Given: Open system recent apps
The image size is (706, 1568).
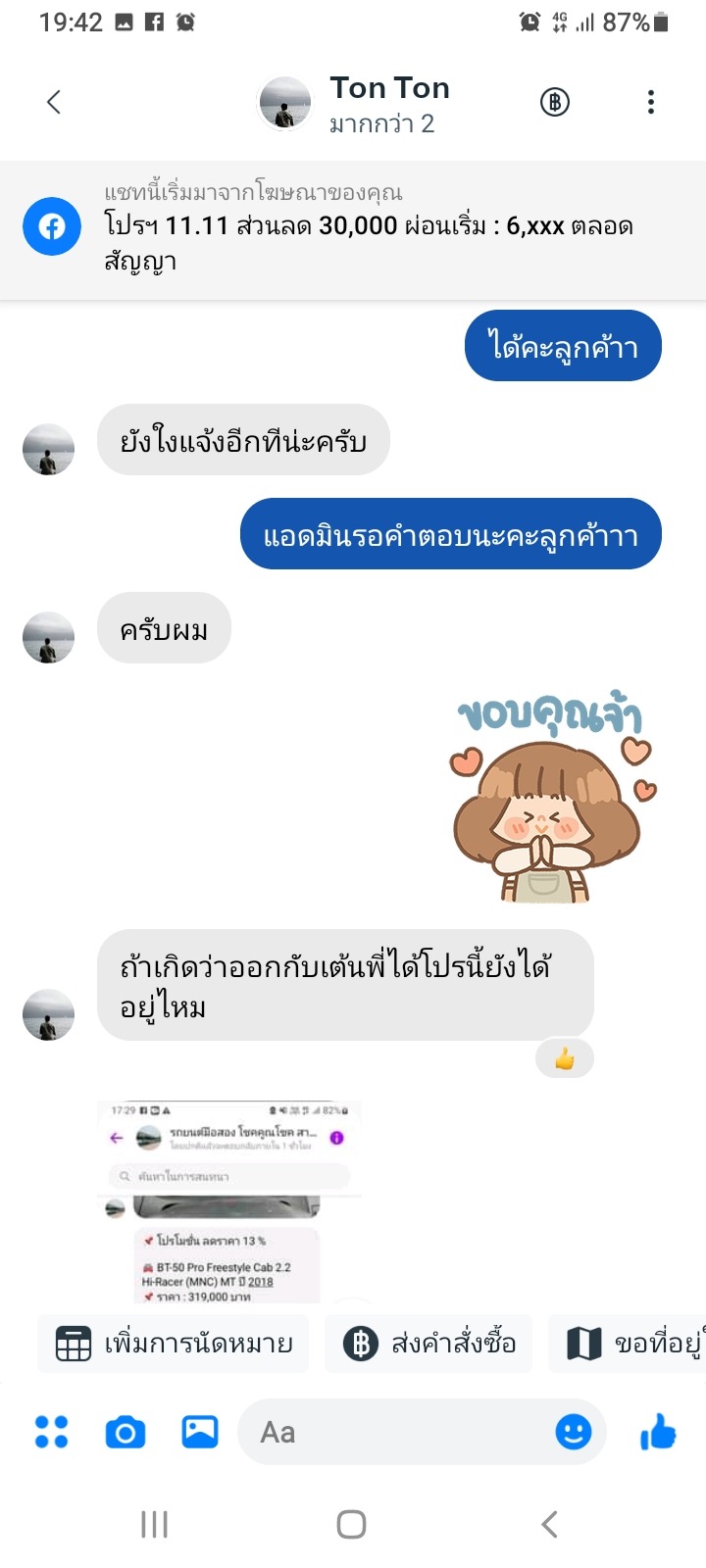Looking at the screenshot, I should [155, 1524].
